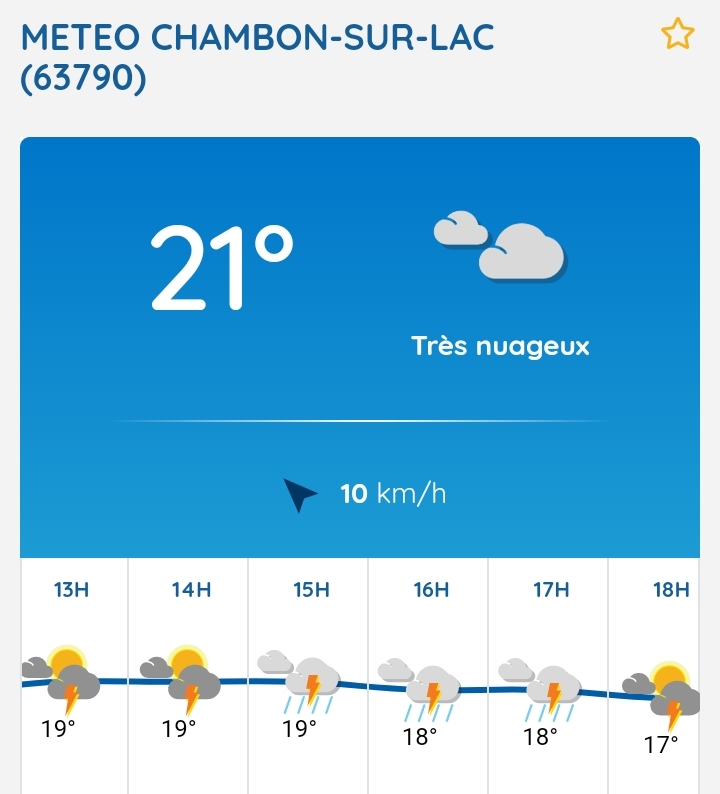This screenshot has height=794, width=720.
Task: Add Chambon-sur-Lac to favorites with star
Action: pos(677,34)
